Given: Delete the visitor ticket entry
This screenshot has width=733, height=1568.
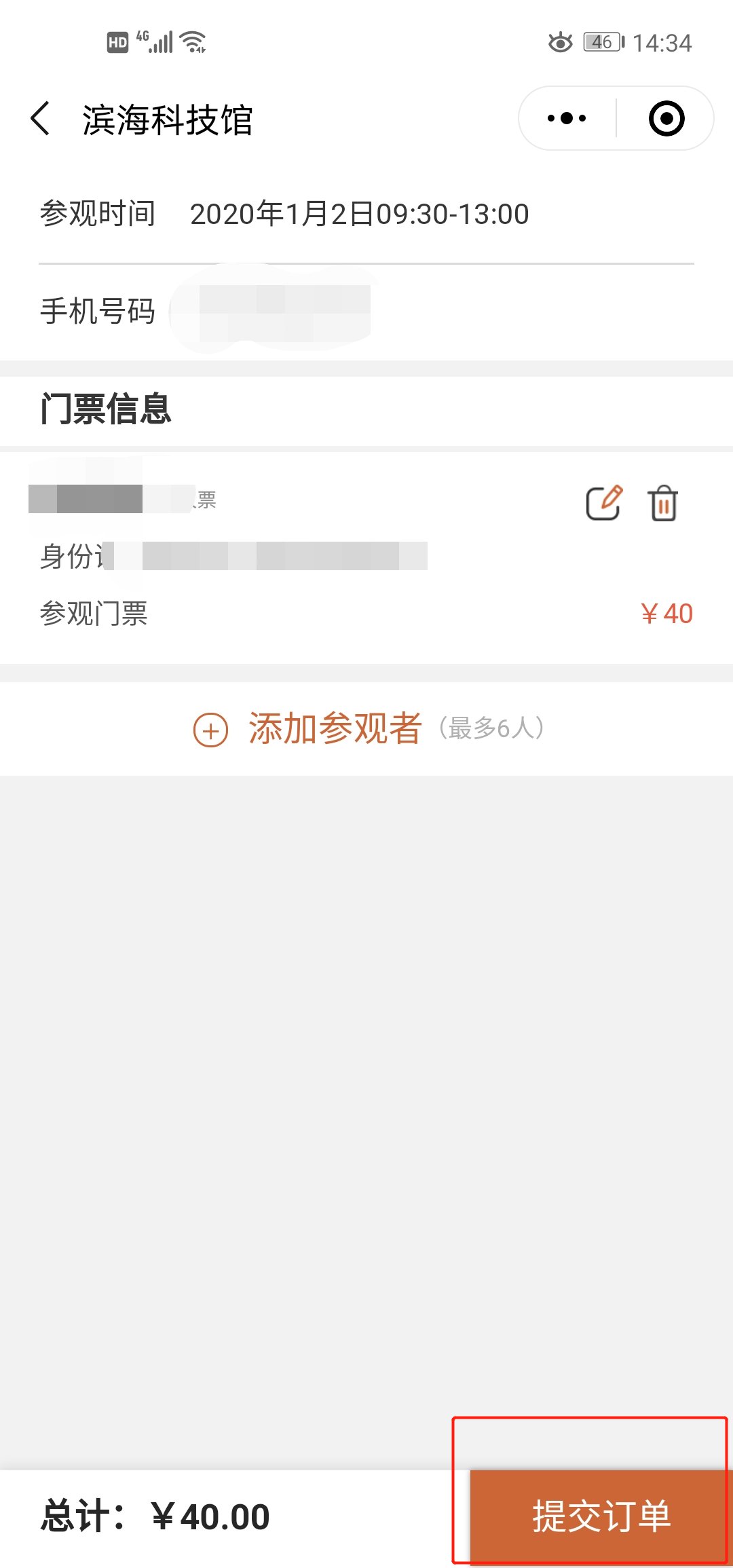Looking at the screenshot, I should [663, 503].
